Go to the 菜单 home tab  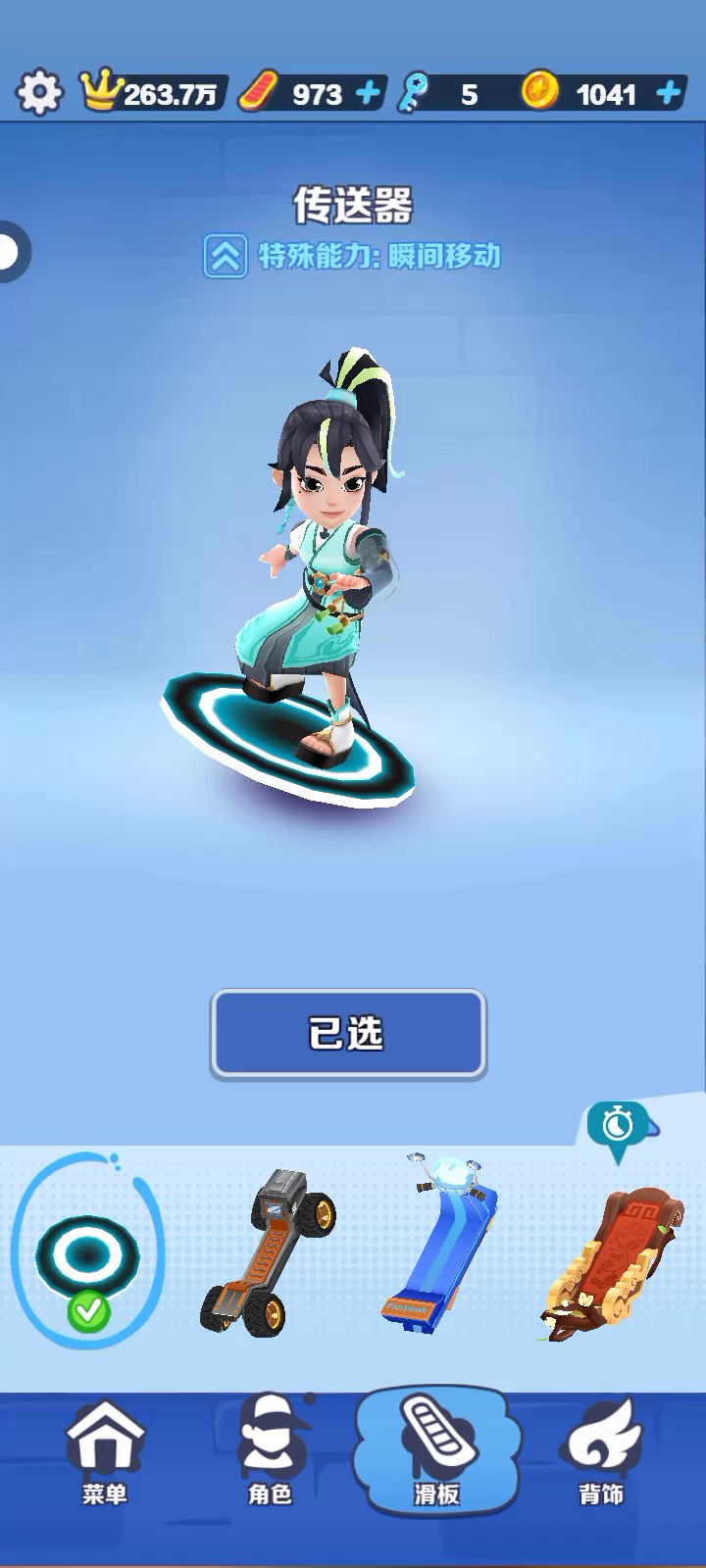(104, 1452)
